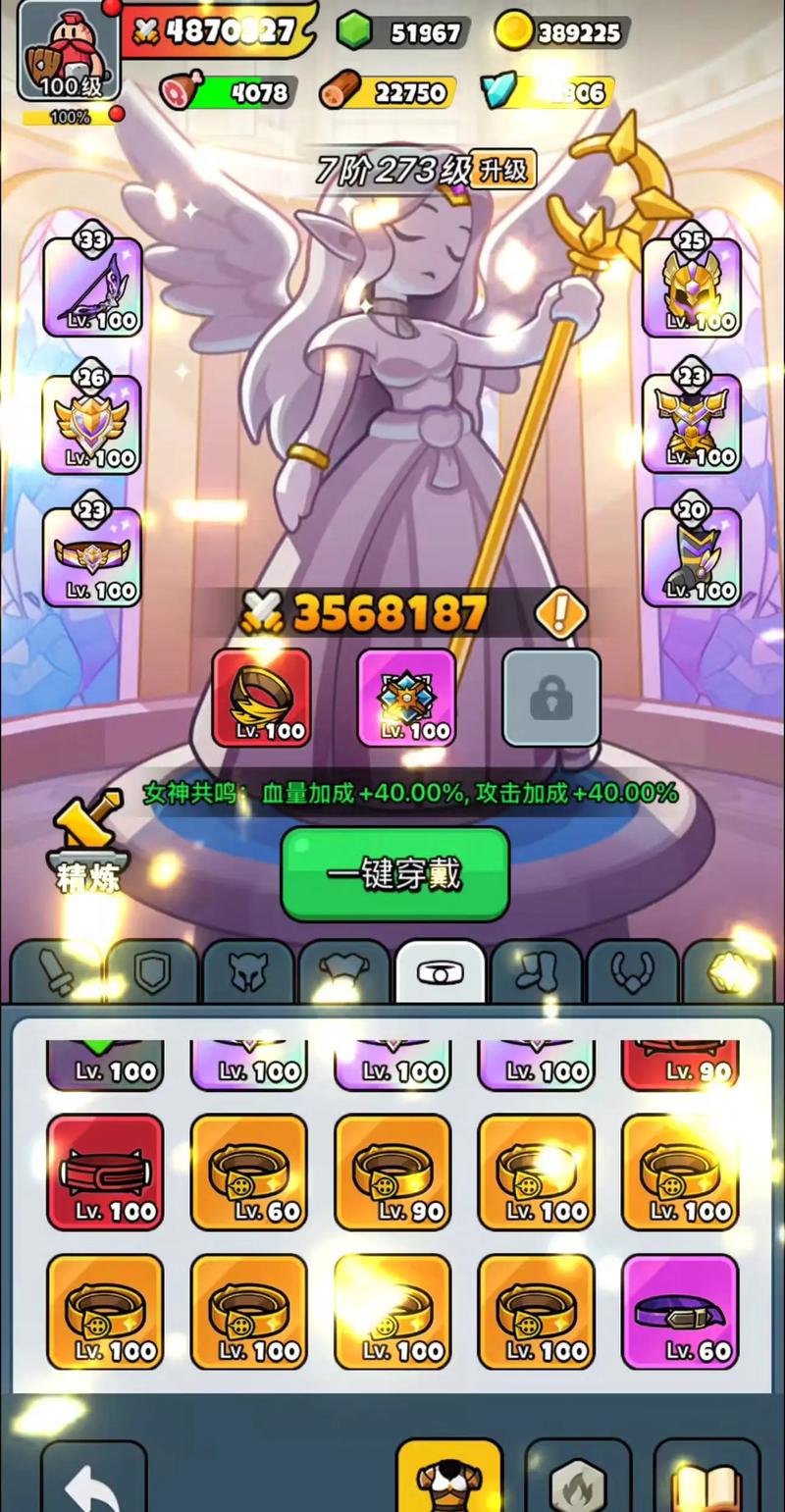Image resolution: width=785 pixels, height=1512 pixels.
Task: Select the equipped winged shield slot
Action: pos(92,422)
